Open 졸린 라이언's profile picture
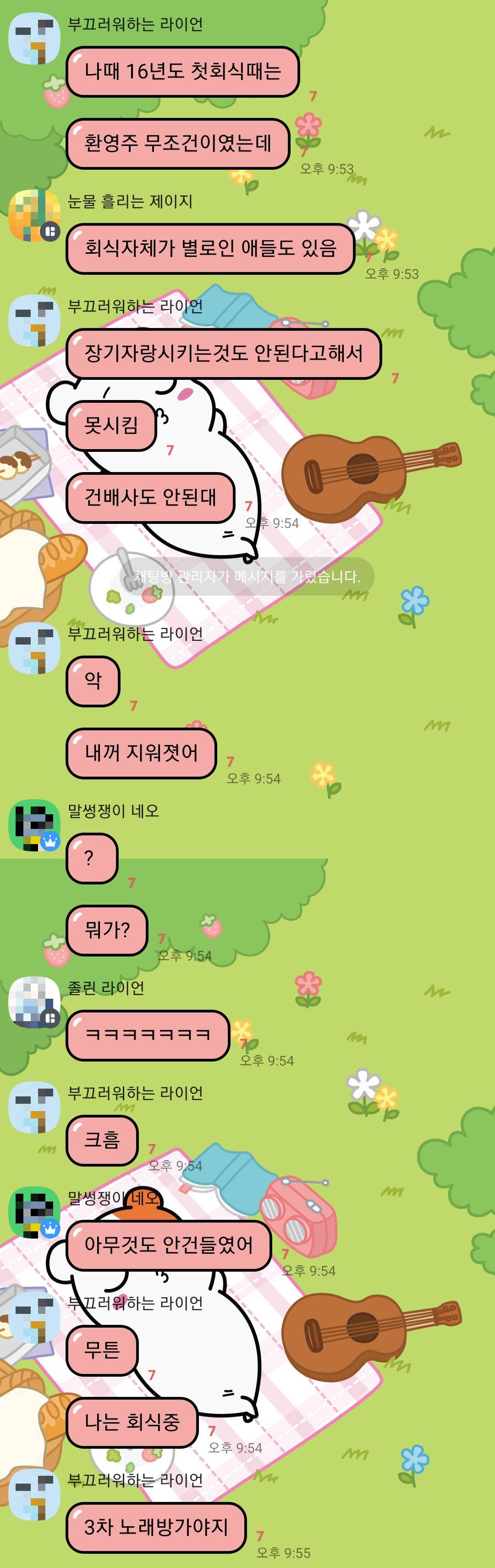 [34, 1001]
